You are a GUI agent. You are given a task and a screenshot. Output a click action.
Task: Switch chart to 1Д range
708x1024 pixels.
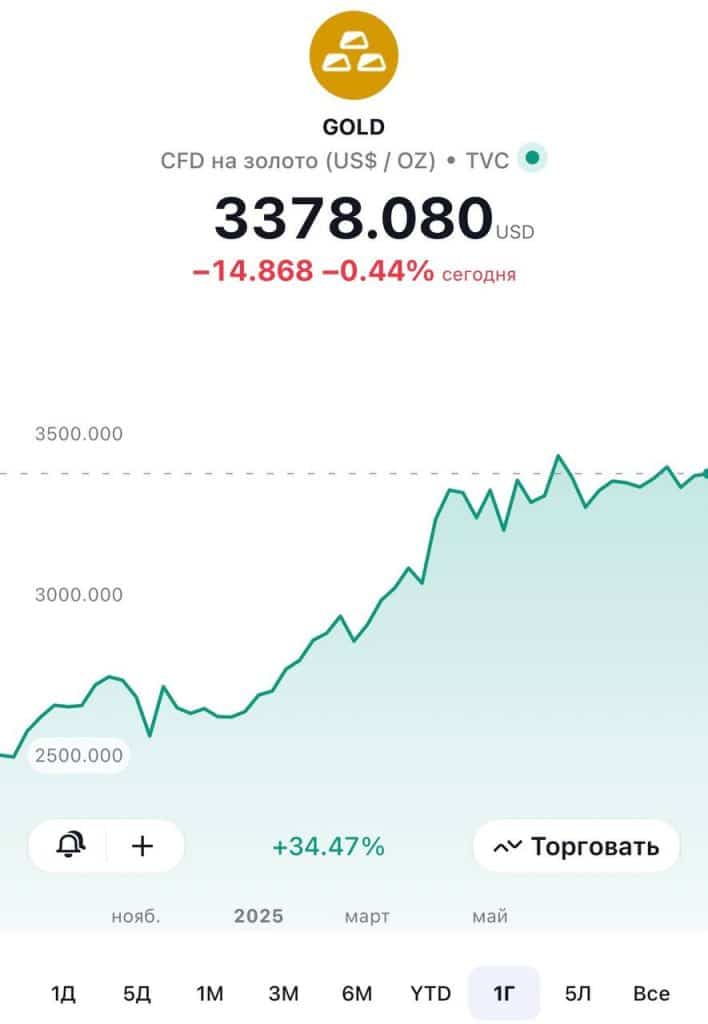click(x=63, y=994)
